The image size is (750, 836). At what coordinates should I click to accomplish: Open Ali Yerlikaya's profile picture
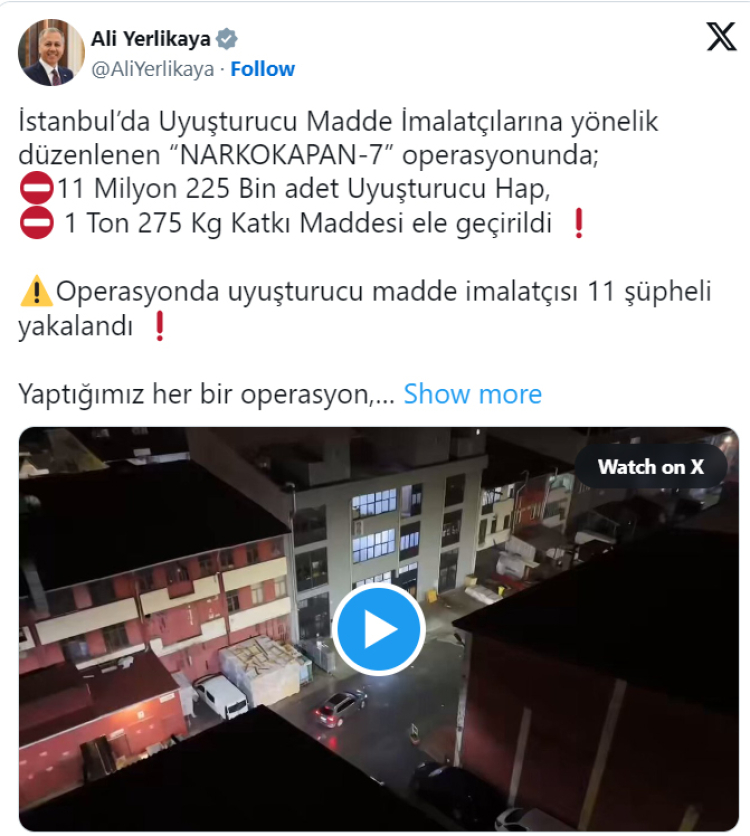pyautogui.click(x=51, y=52)
